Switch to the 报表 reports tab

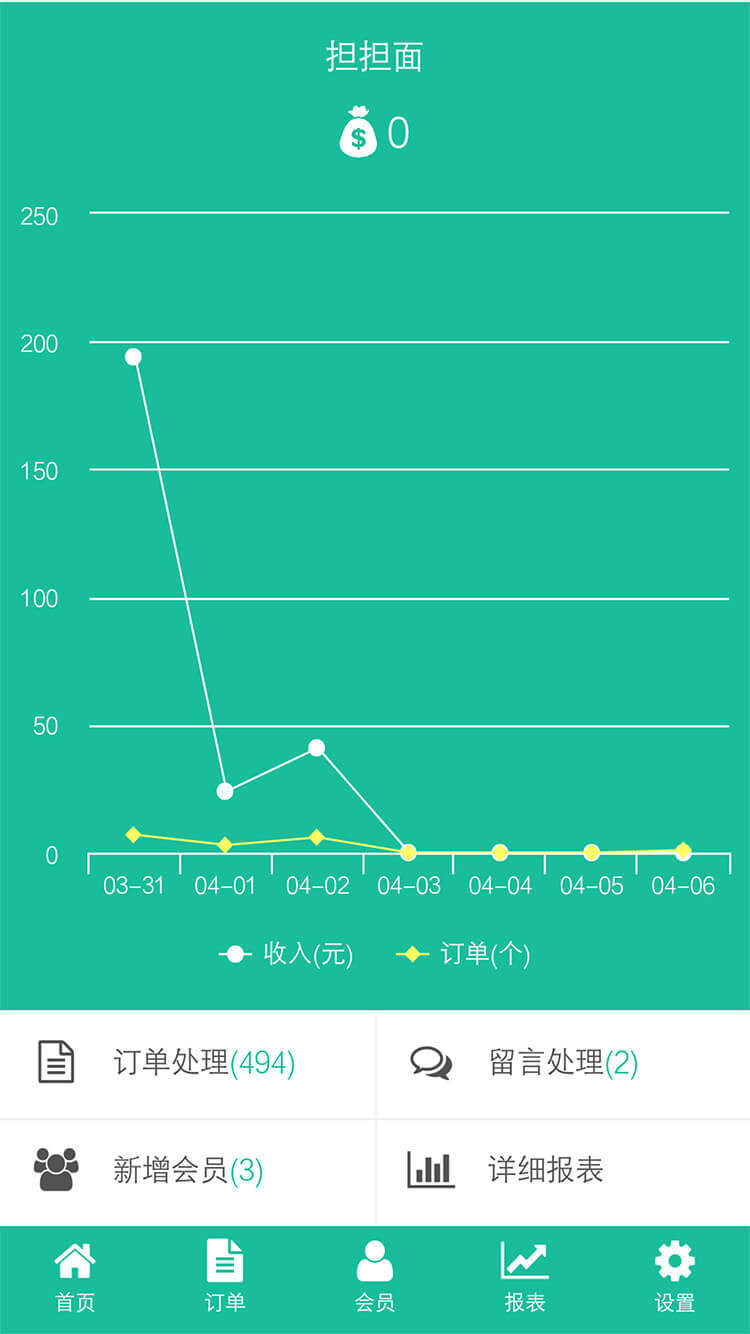point(525,1277)
